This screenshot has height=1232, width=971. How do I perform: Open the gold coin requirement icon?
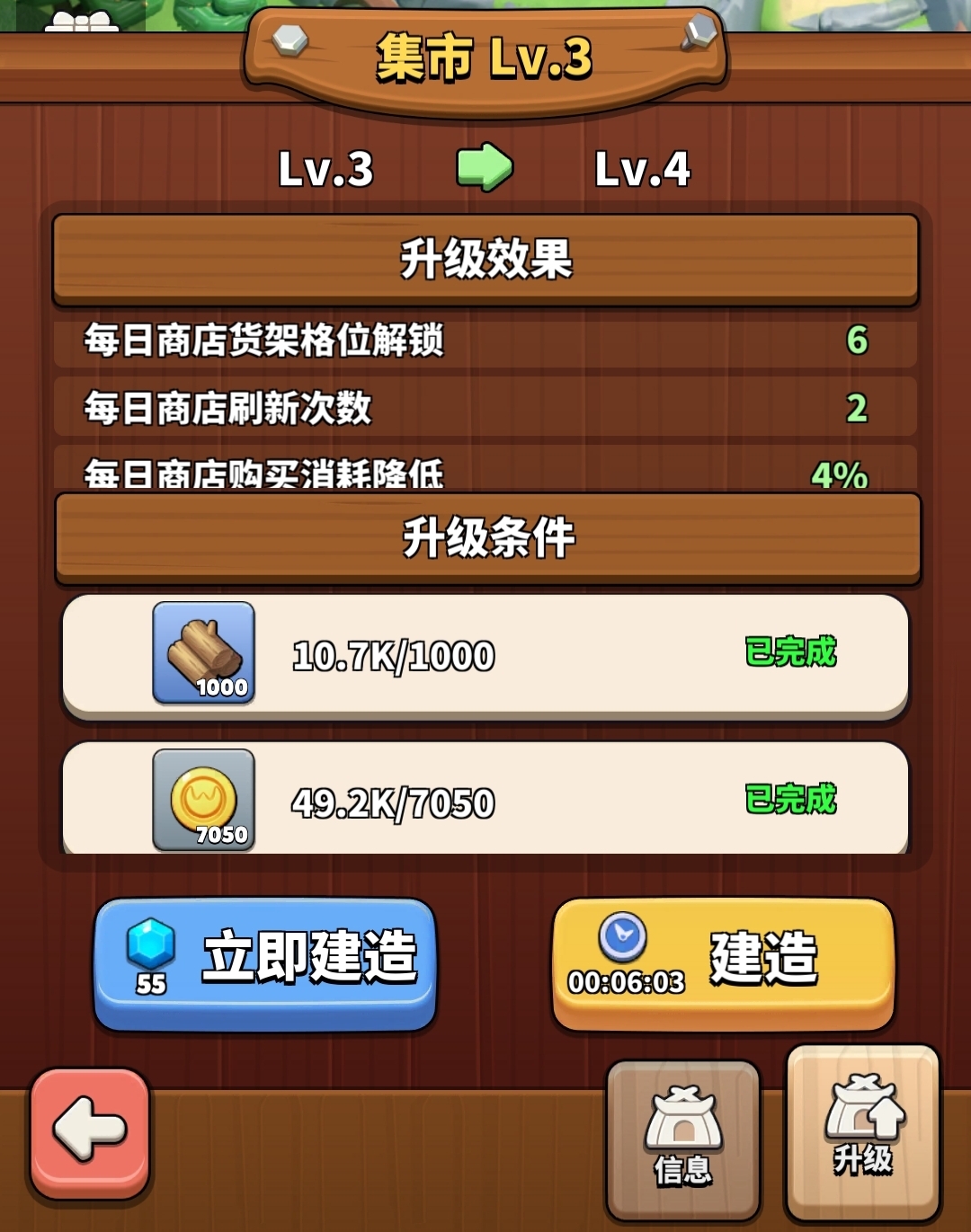[x=204, y=800]
